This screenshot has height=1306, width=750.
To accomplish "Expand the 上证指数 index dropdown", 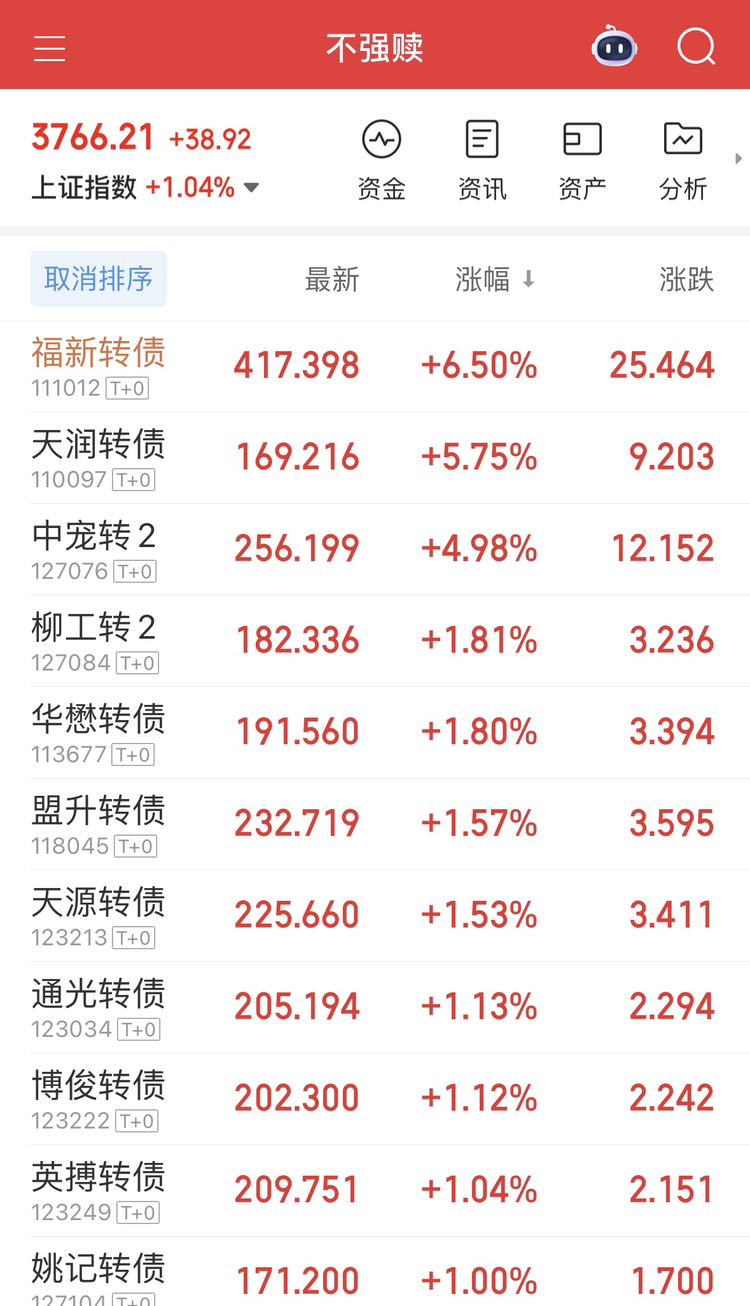I will (251, 188).
